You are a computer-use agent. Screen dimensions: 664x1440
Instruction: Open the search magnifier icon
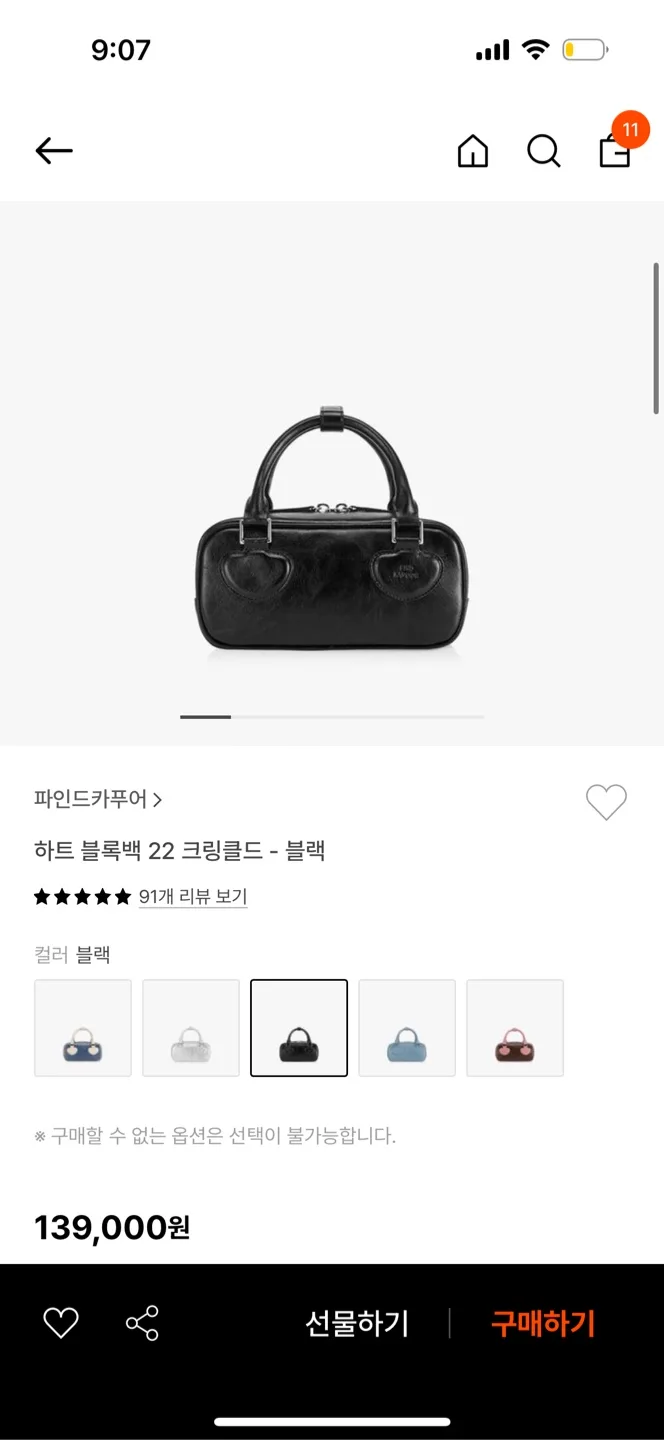543,151
